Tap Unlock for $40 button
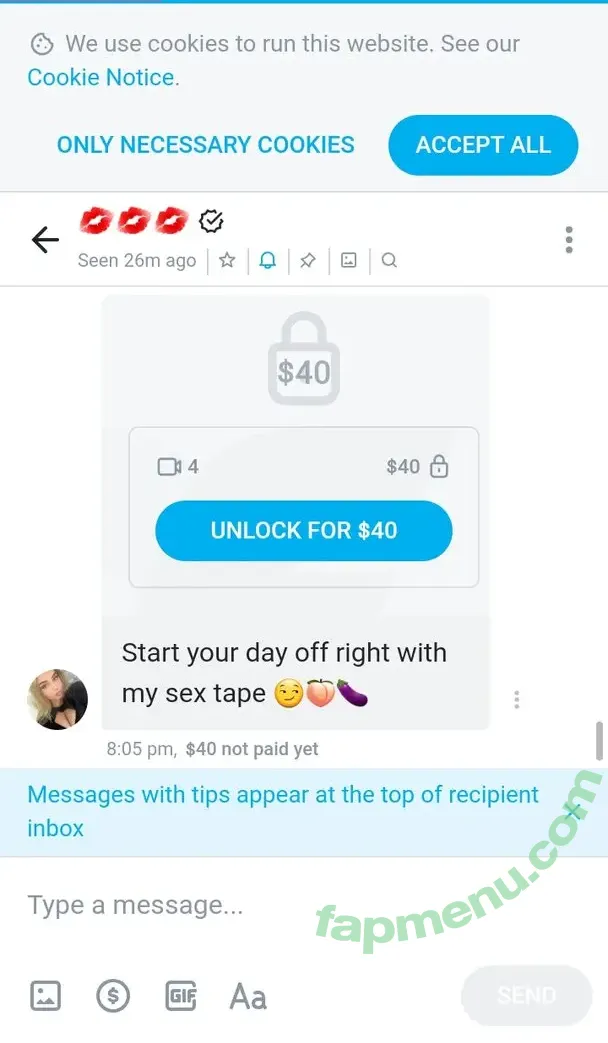608x1043 pixels. pyautogui.click(x=303, y=530)
